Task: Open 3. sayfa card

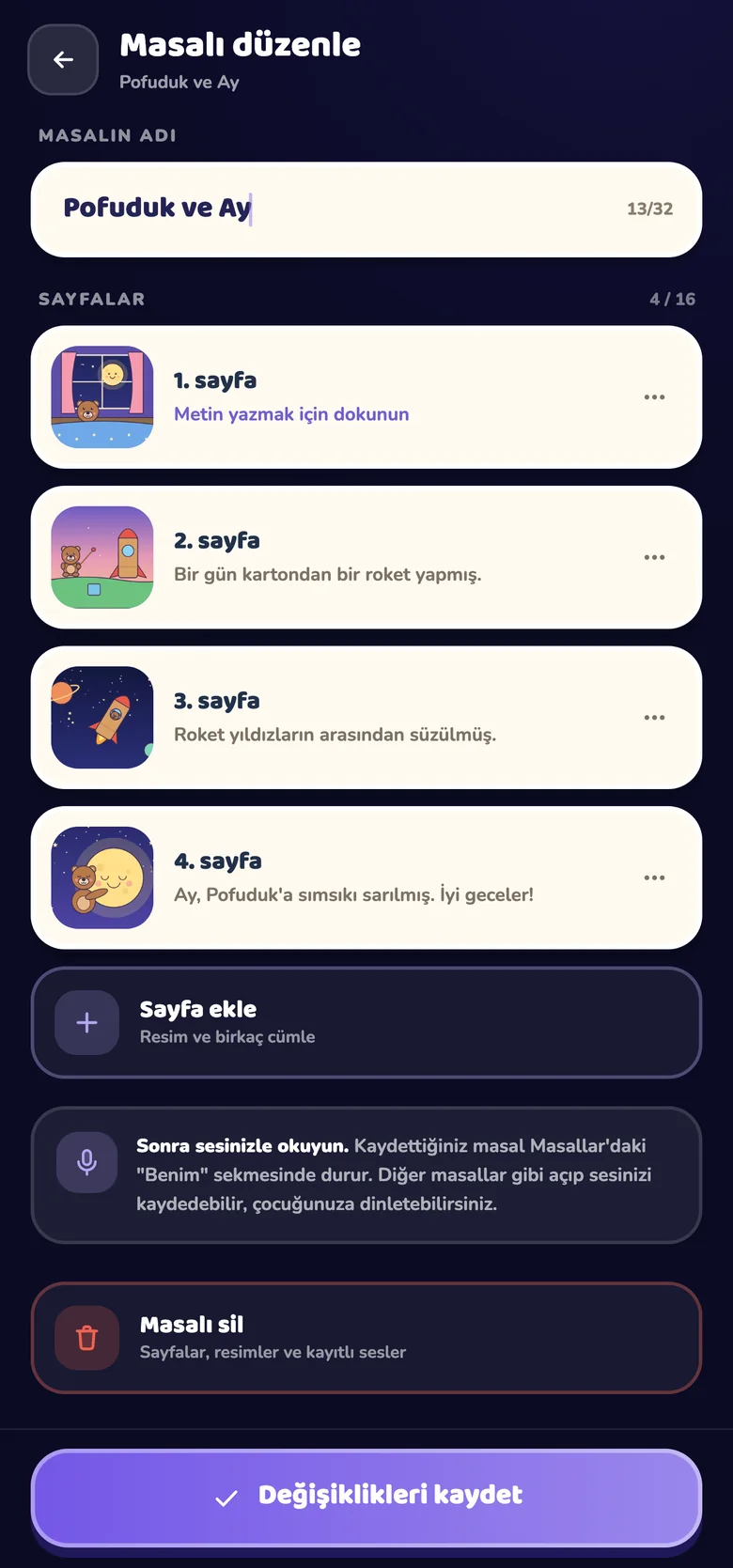Action: click(x=366, y=718)
